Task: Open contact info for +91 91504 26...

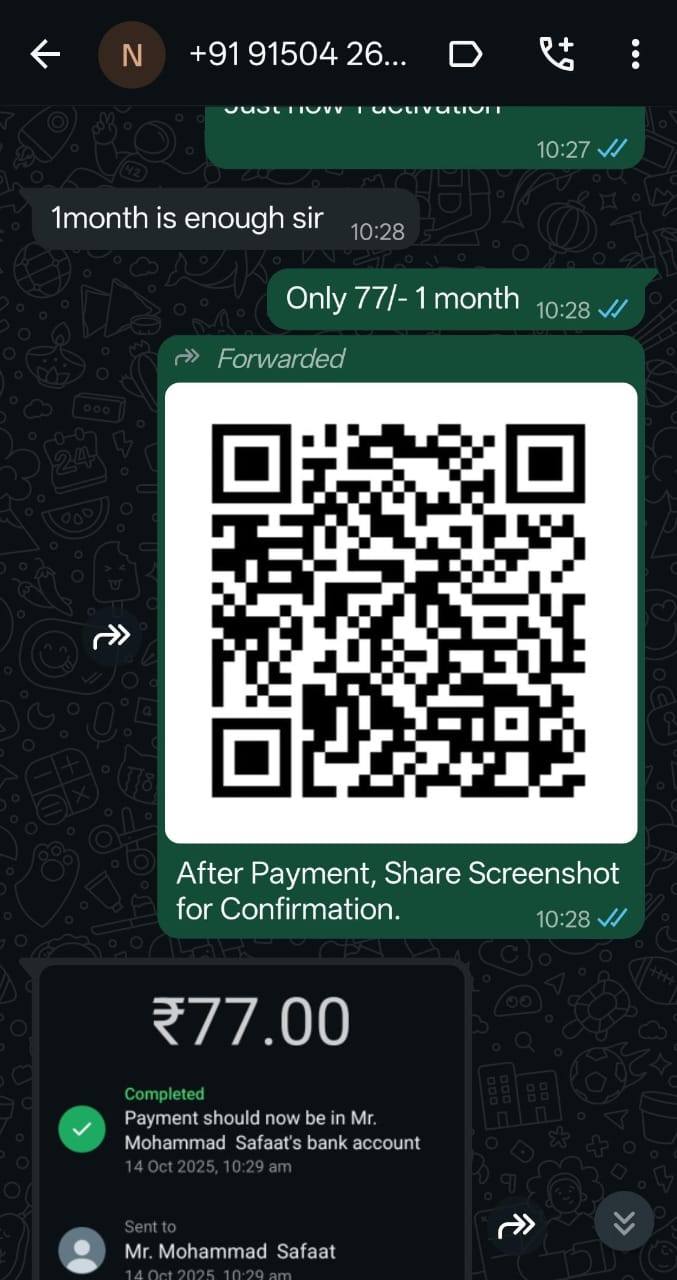Action: point(297,54)
